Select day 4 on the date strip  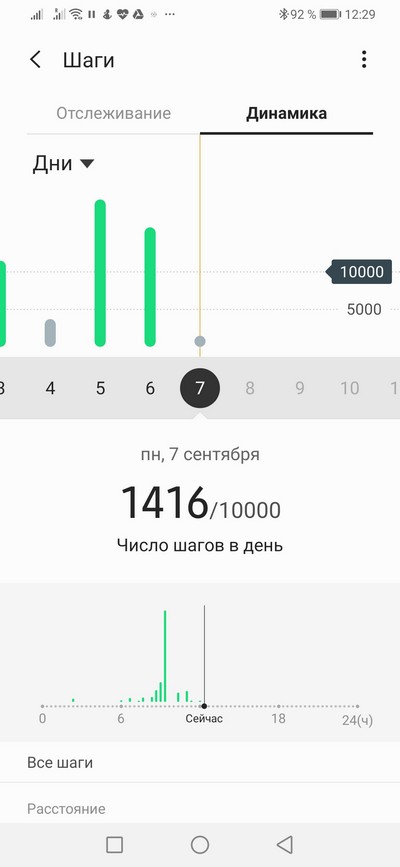tap(50, 388)
